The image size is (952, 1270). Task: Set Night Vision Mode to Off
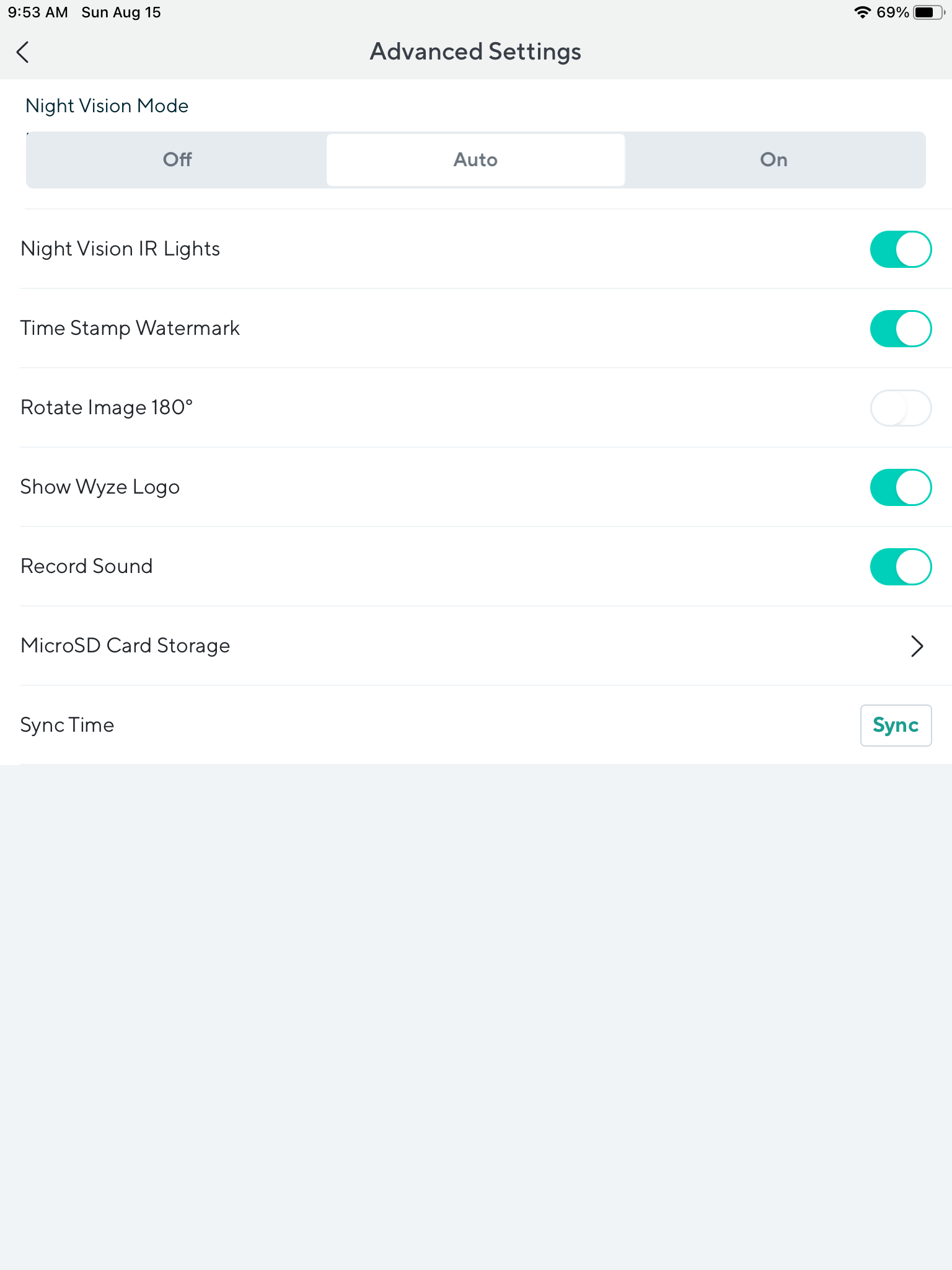pos(177,160)
